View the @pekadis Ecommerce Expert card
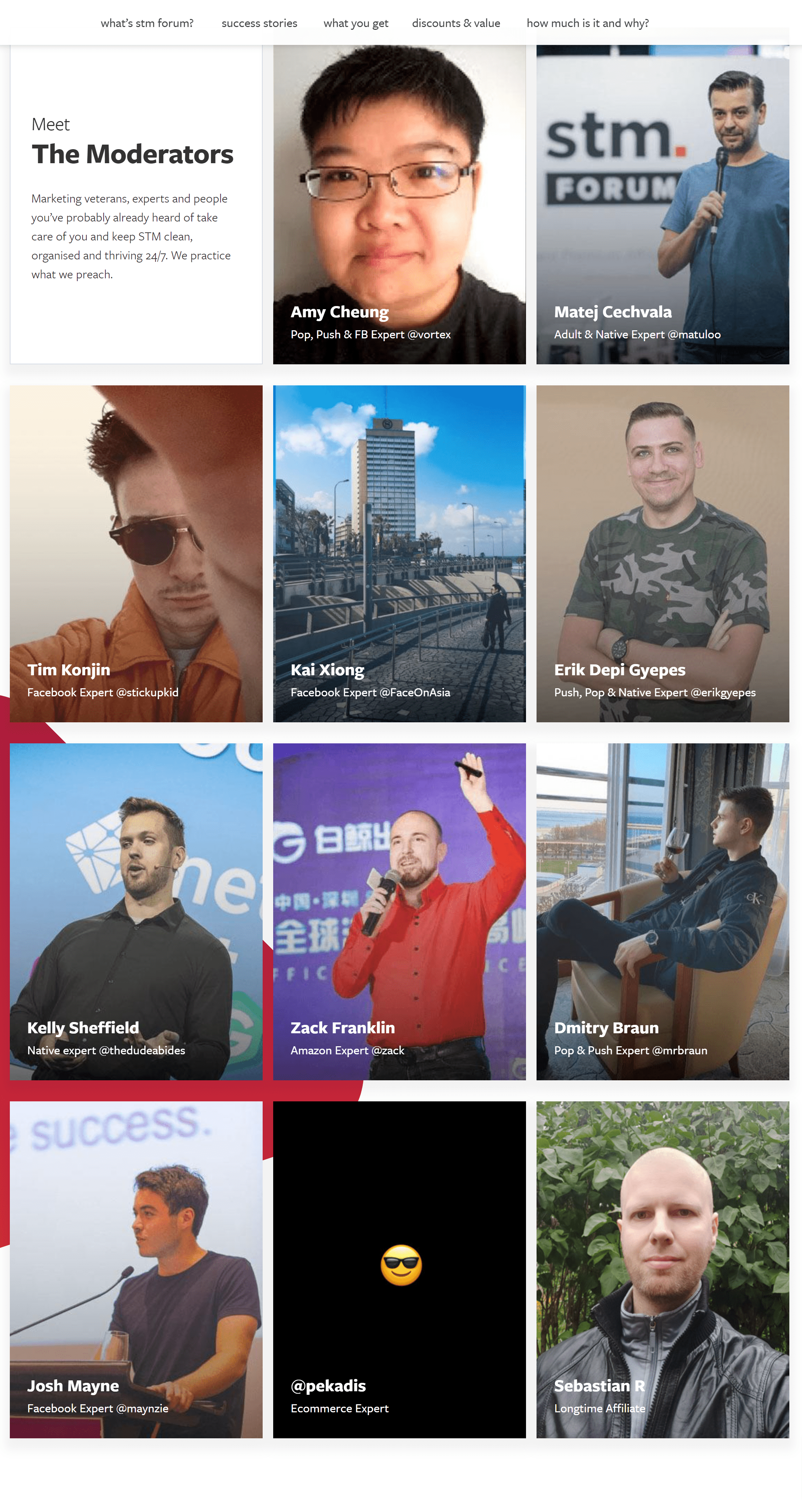 click(399, 1269)
